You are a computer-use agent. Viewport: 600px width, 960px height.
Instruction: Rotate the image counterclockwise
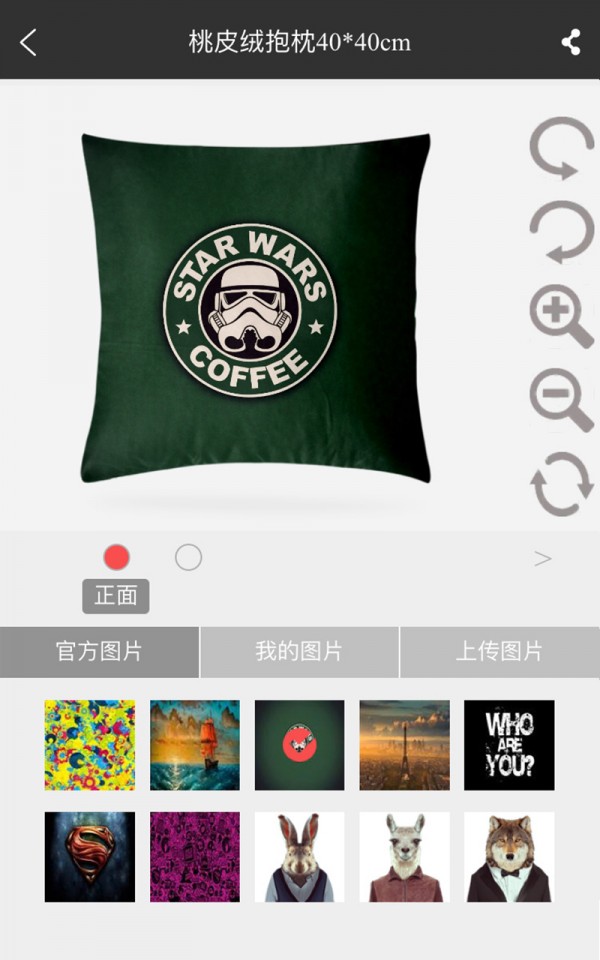tap(561, 231)
